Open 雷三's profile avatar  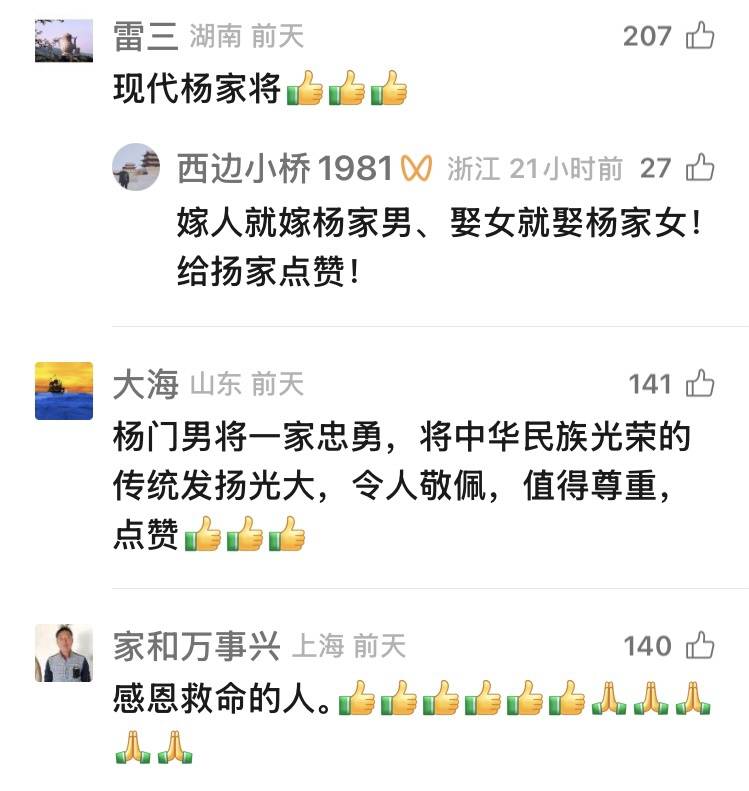pyautogui.click(x=63, y=40)
